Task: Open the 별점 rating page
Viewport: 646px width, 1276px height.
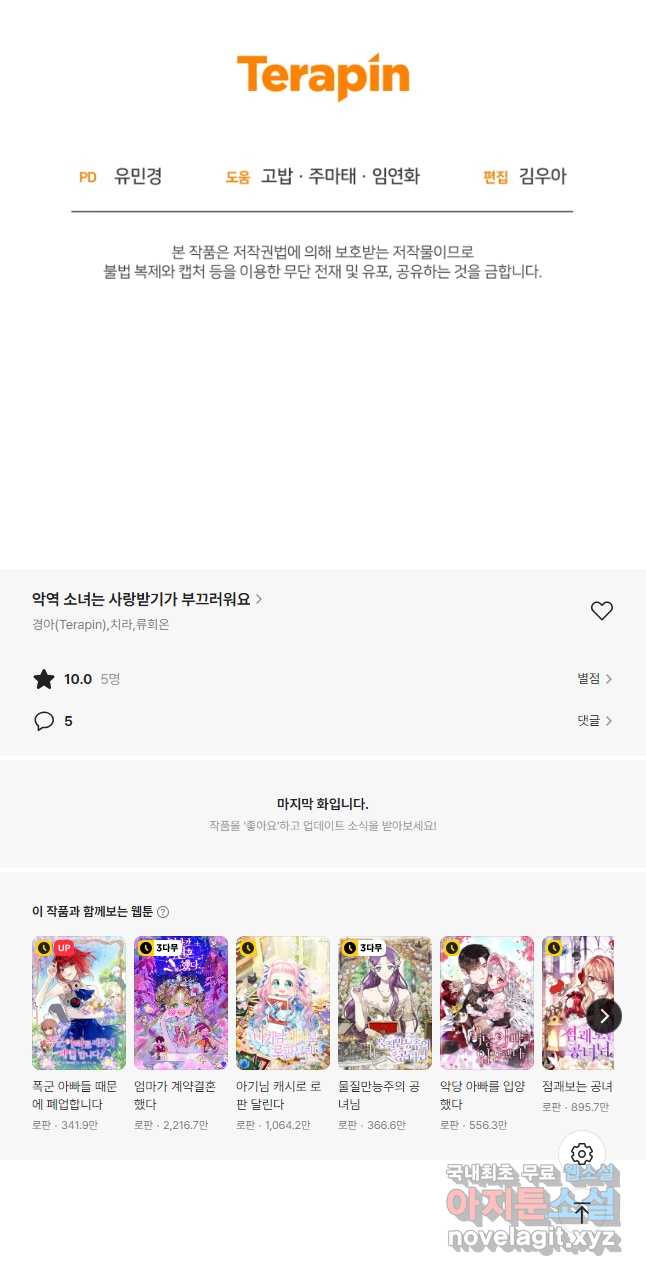Action: pos(594,679)
